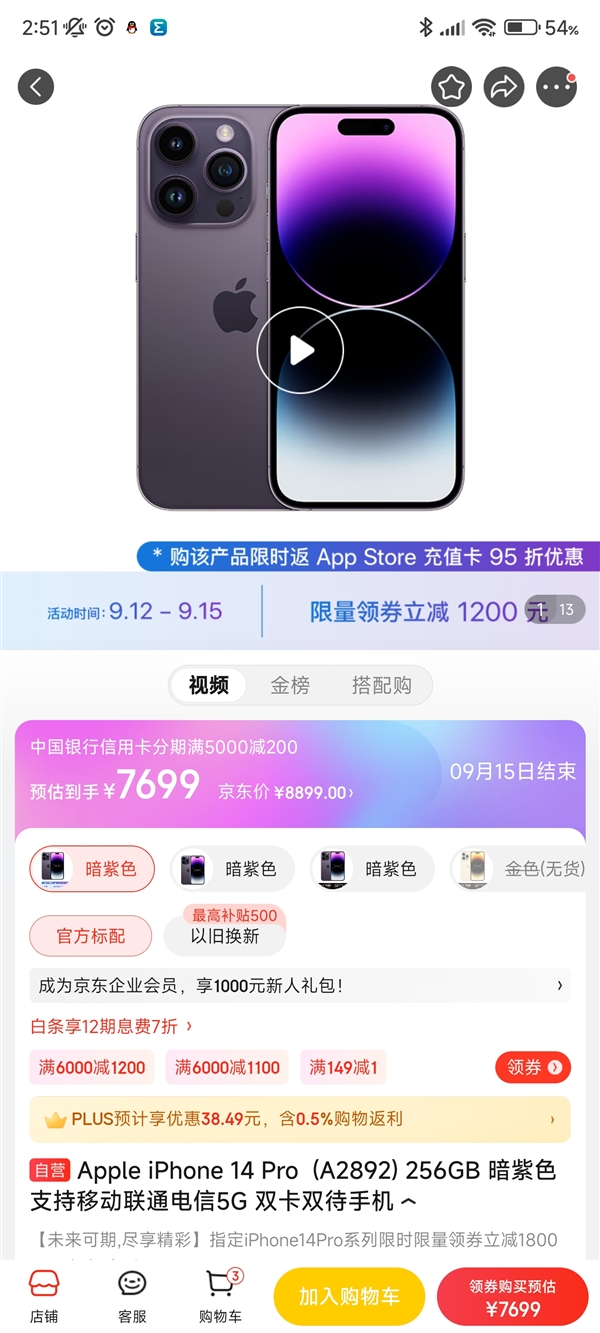Contact 客服 customer service

tap(132, 1296)
